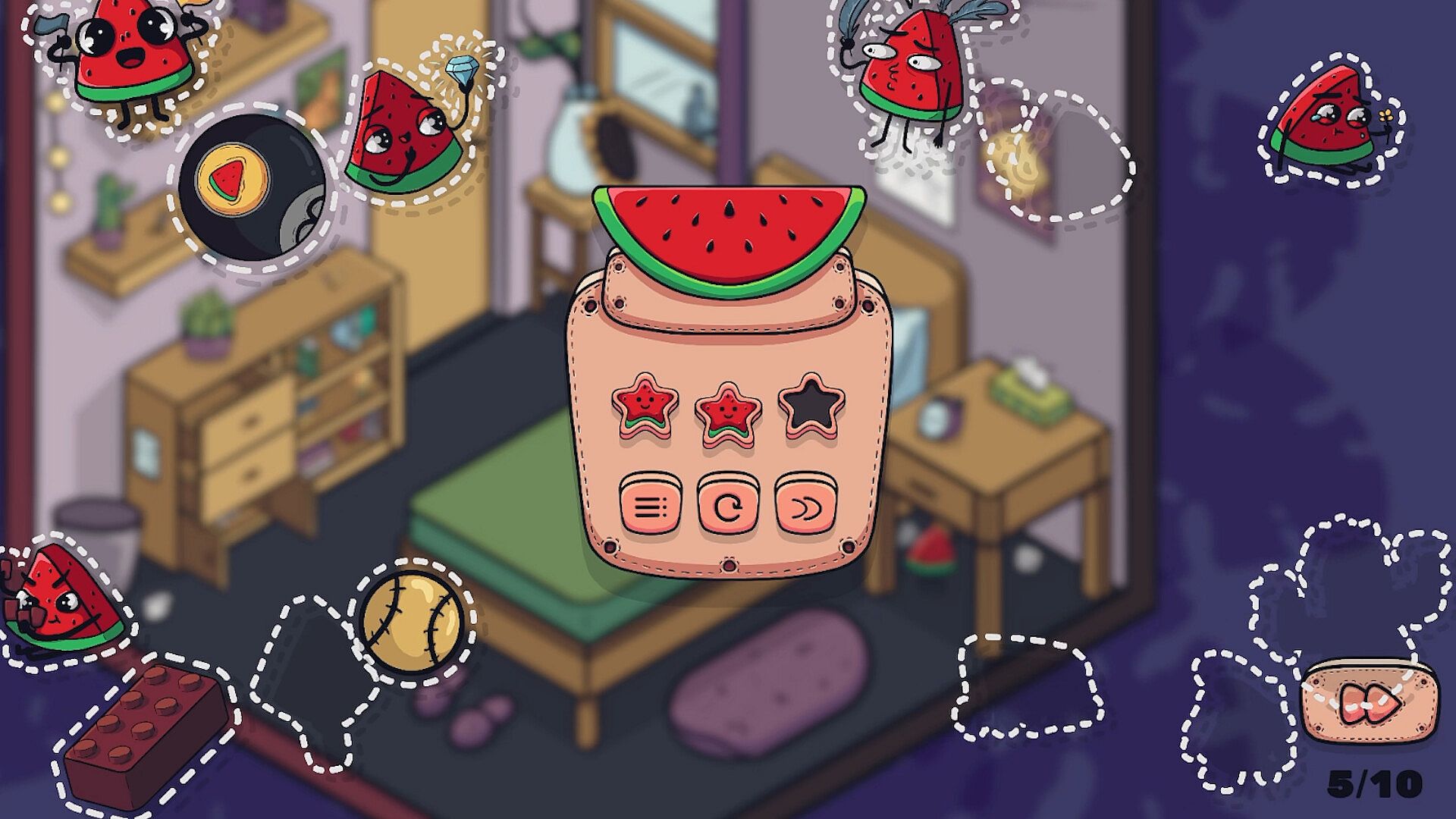Restart the current level
Screen dimensions: 1456x819
[x=728, y=505]
